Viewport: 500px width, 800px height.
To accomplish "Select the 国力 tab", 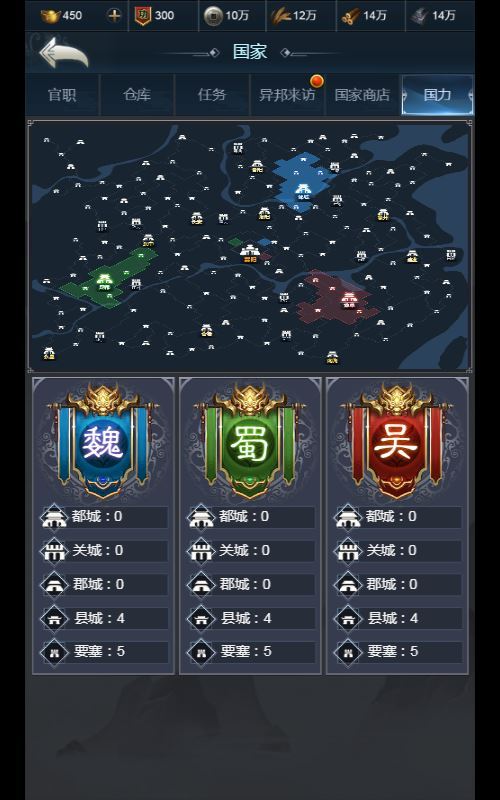I will tap(437, 95).
